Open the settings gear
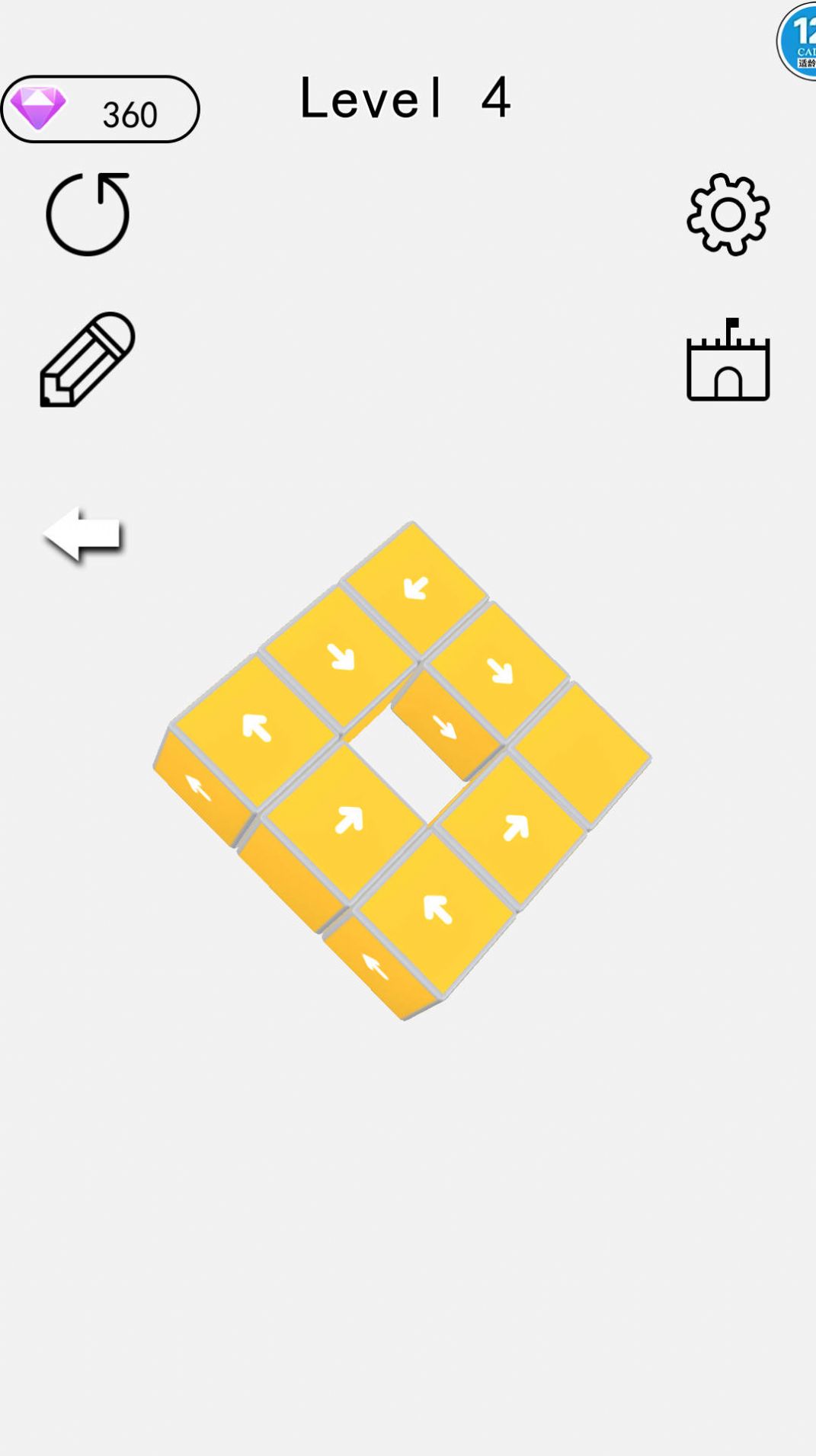The image size is (816, 1456). (728, 214)
